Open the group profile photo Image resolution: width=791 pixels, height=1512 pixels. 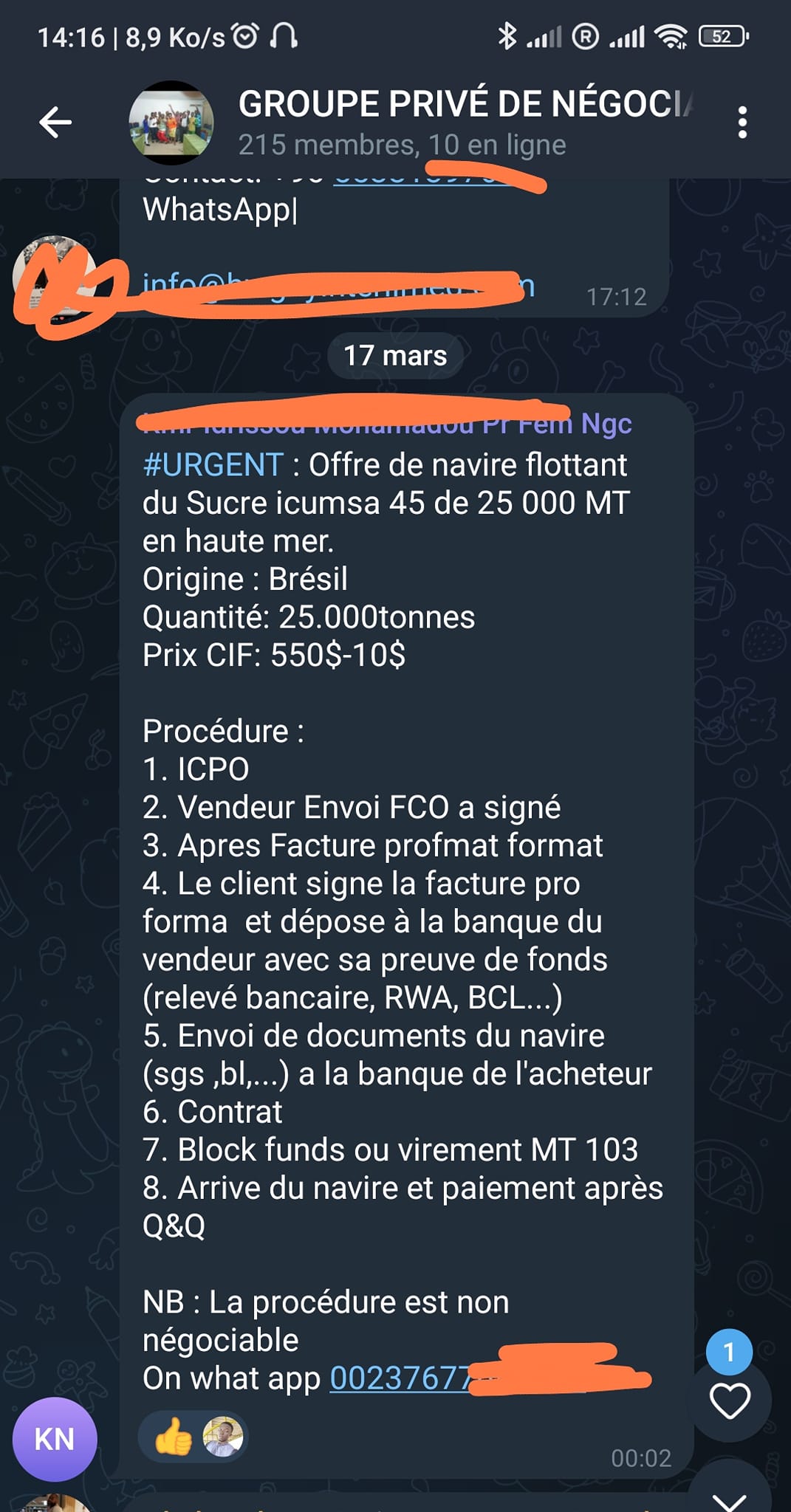click(171, 123)
